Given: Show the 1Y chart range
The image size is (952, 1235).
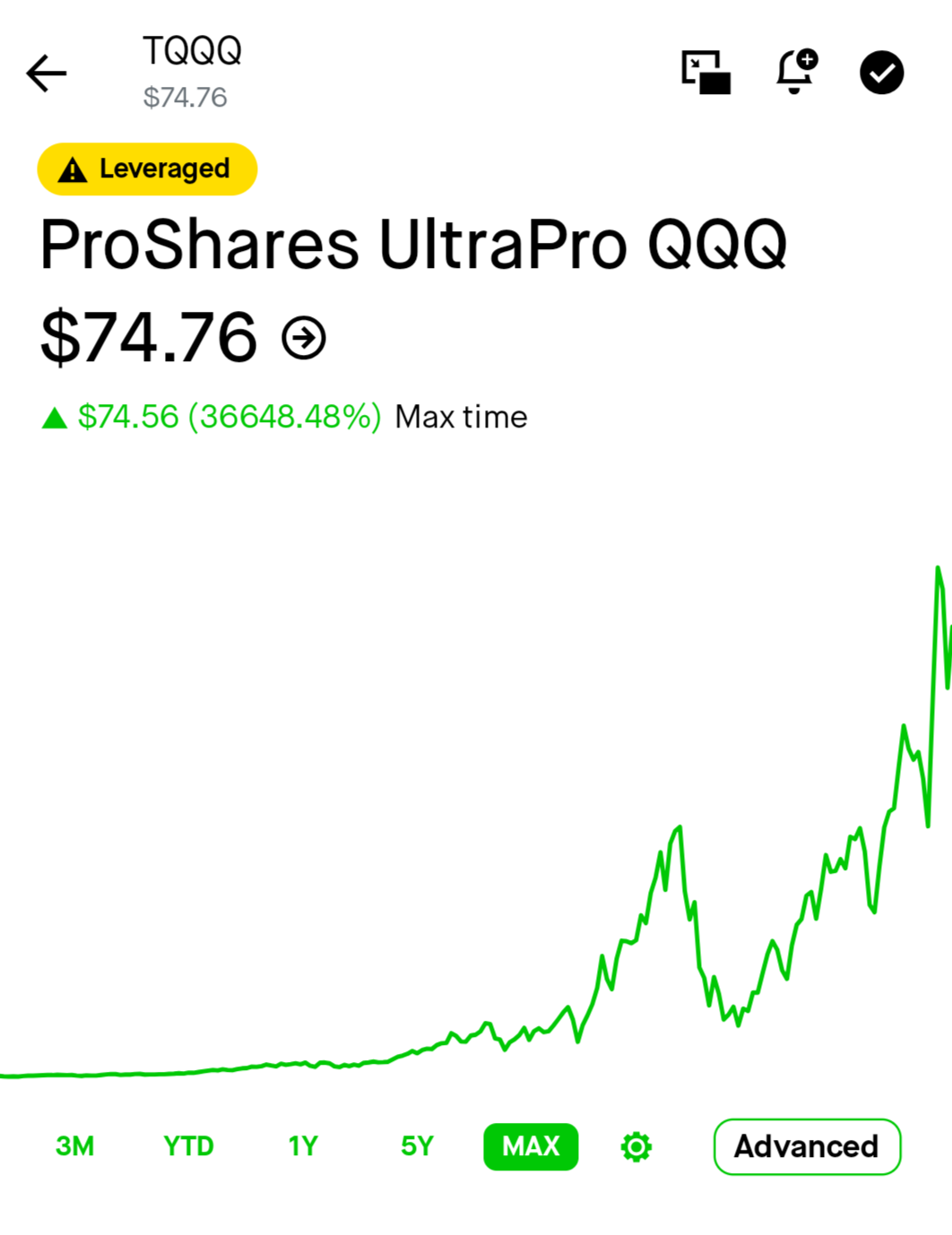Looking at the screenshot, I should [303, 1146].
